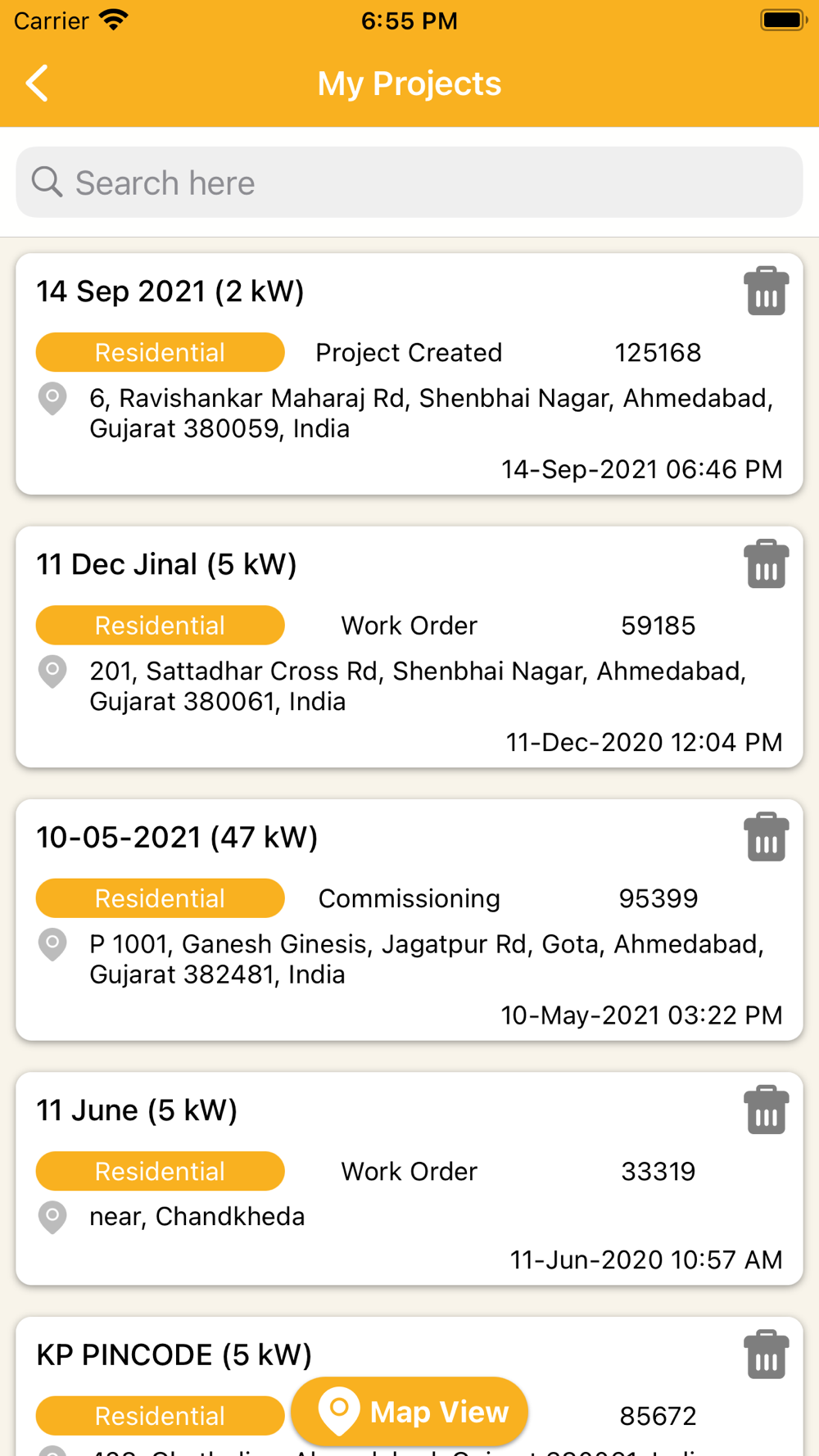This screenshot has width=819, height=1456.
Task: Tap the Search here field
Action: pyautogui.click(x=409, y=183)
